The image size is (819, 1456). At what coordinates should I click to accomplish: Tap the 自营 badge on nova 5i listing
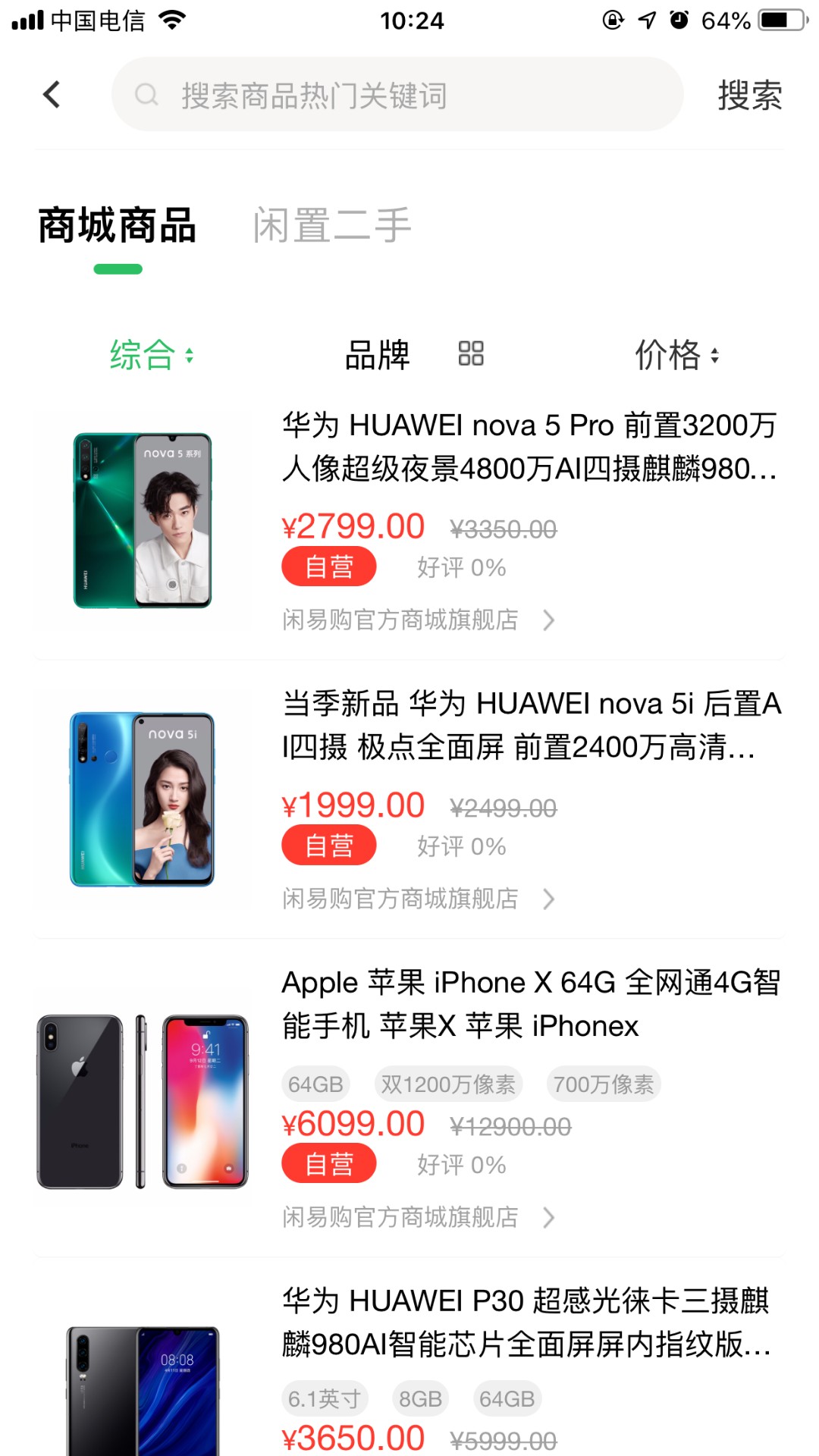click(x=328, y=844)
